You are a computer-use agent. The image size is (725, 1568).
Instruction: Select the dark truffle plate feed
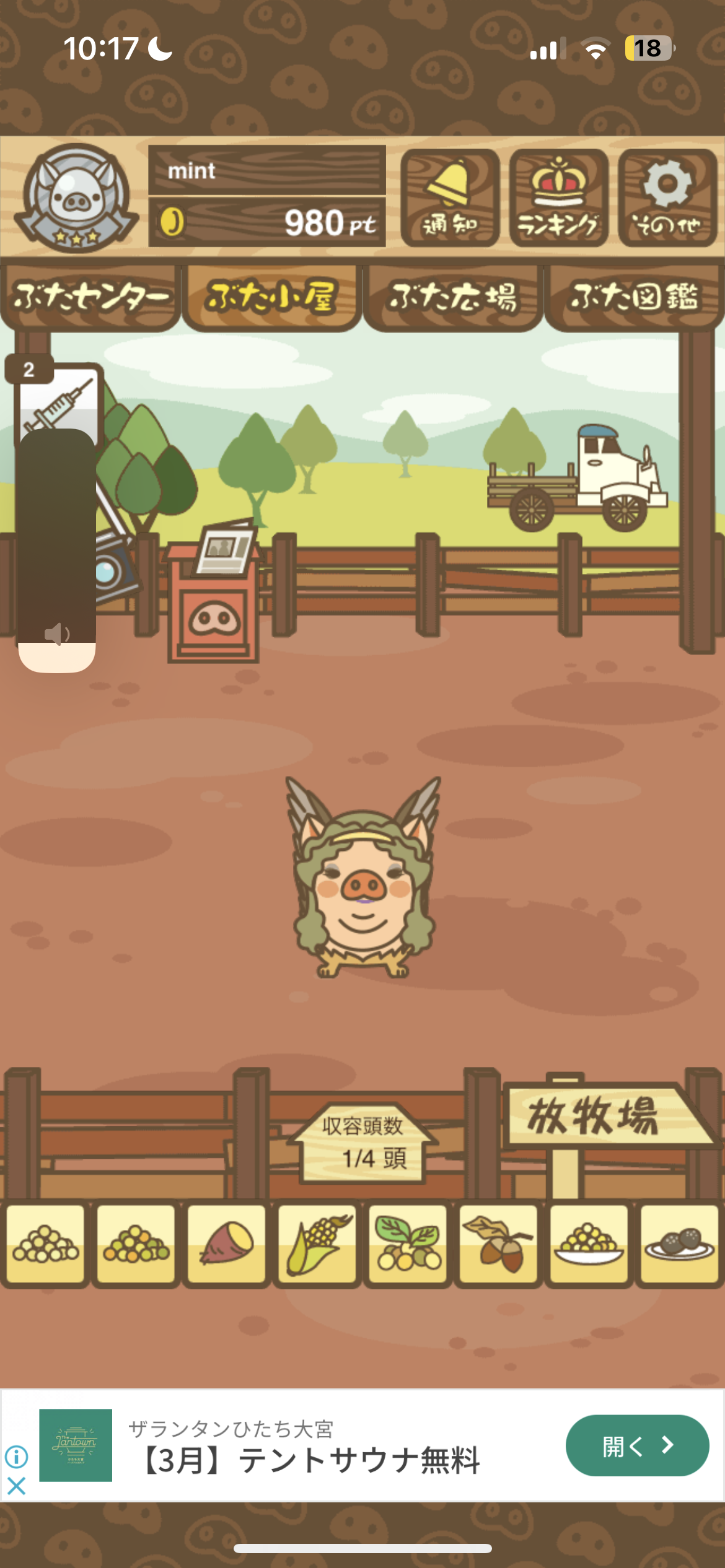coord(679,1244)
